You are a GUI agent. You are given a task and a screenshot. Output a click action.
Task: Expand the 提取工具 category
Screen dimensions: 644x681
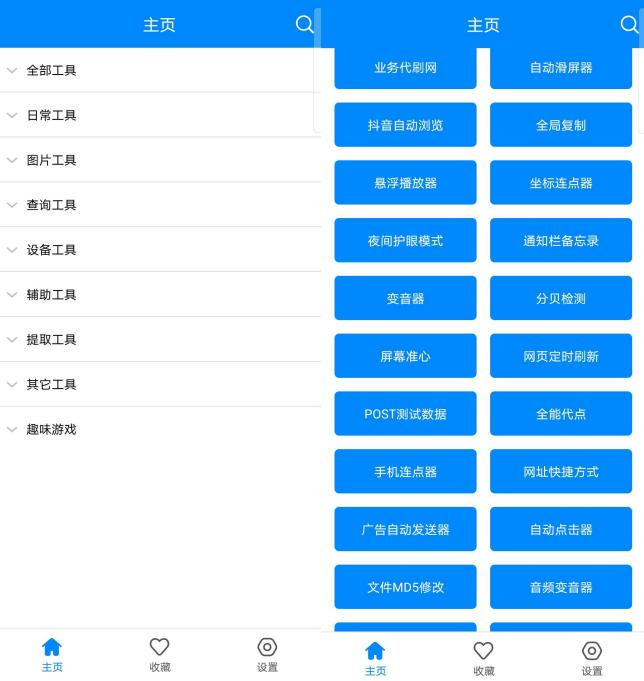click(x=51, y=340)
